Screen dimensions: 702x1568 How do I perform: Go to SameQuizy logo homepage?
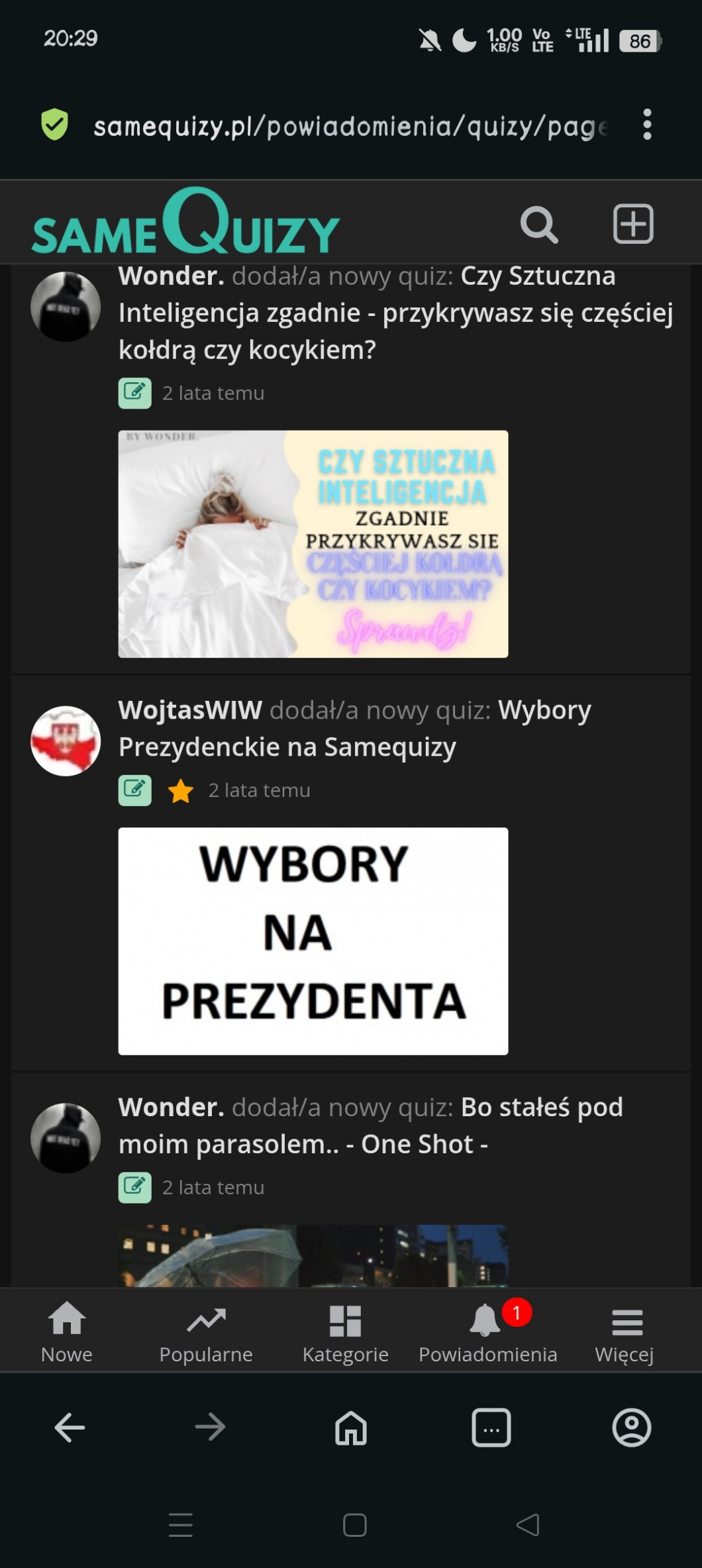tap(185, 221)
